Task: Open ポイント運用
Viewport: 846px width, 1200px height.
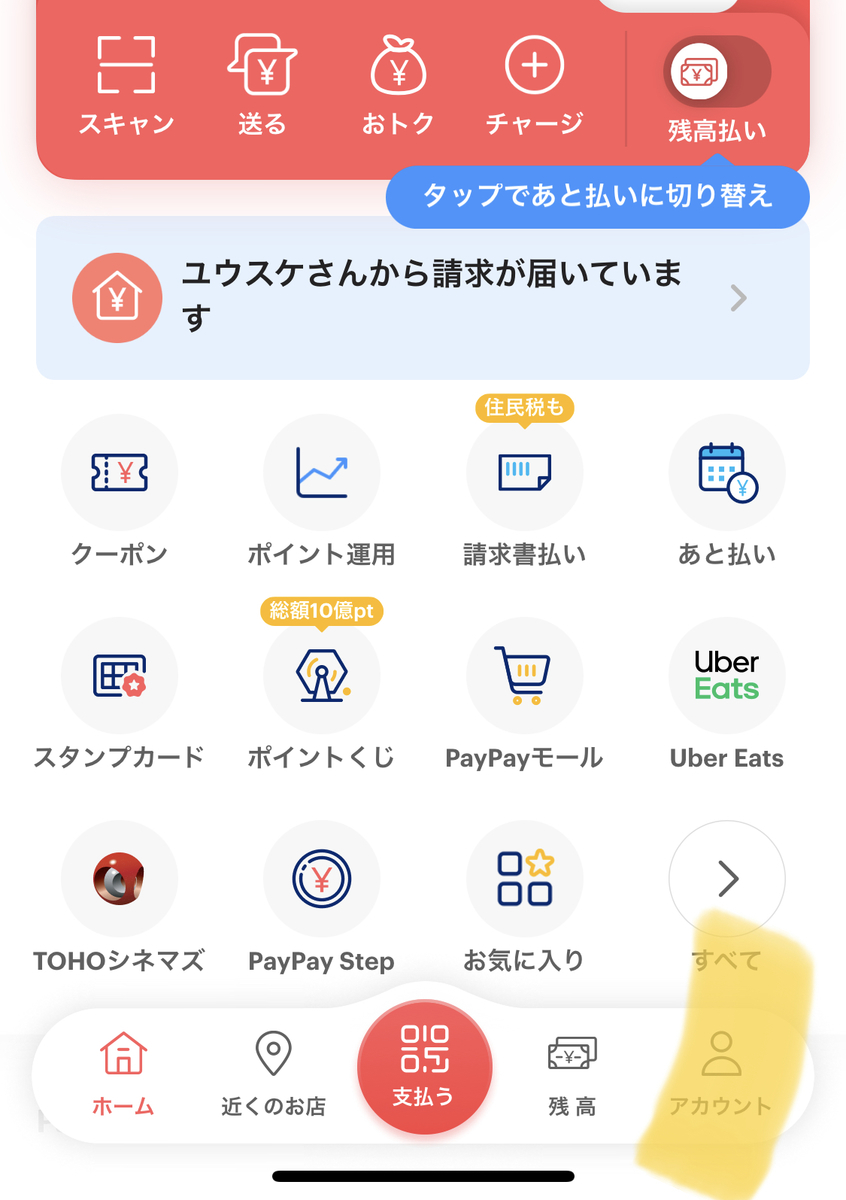Action: (321, 493)
